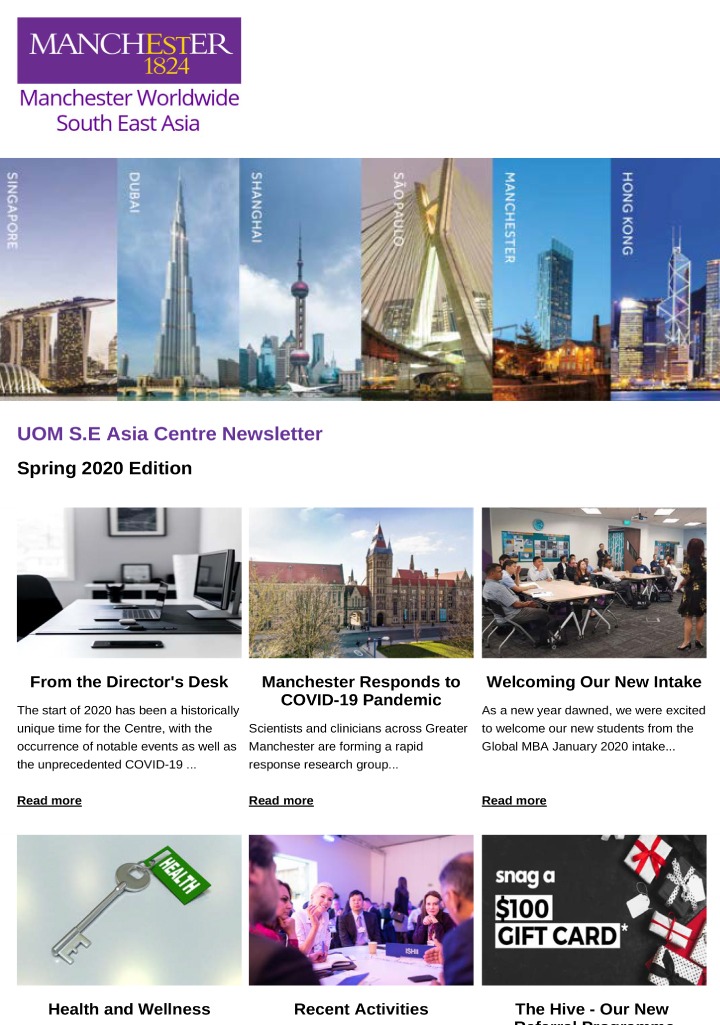Open Read more under Manchester Responds to COVID-19

pos(281,800)
